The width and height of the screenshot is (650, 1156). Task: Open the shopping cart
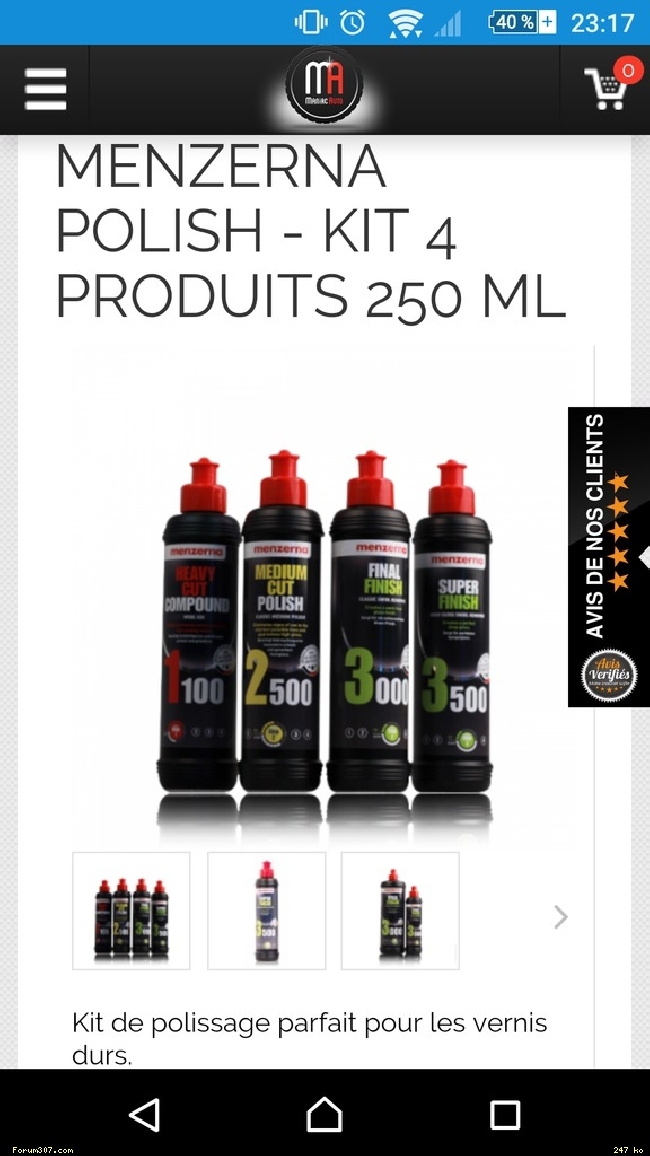[609, 86]
